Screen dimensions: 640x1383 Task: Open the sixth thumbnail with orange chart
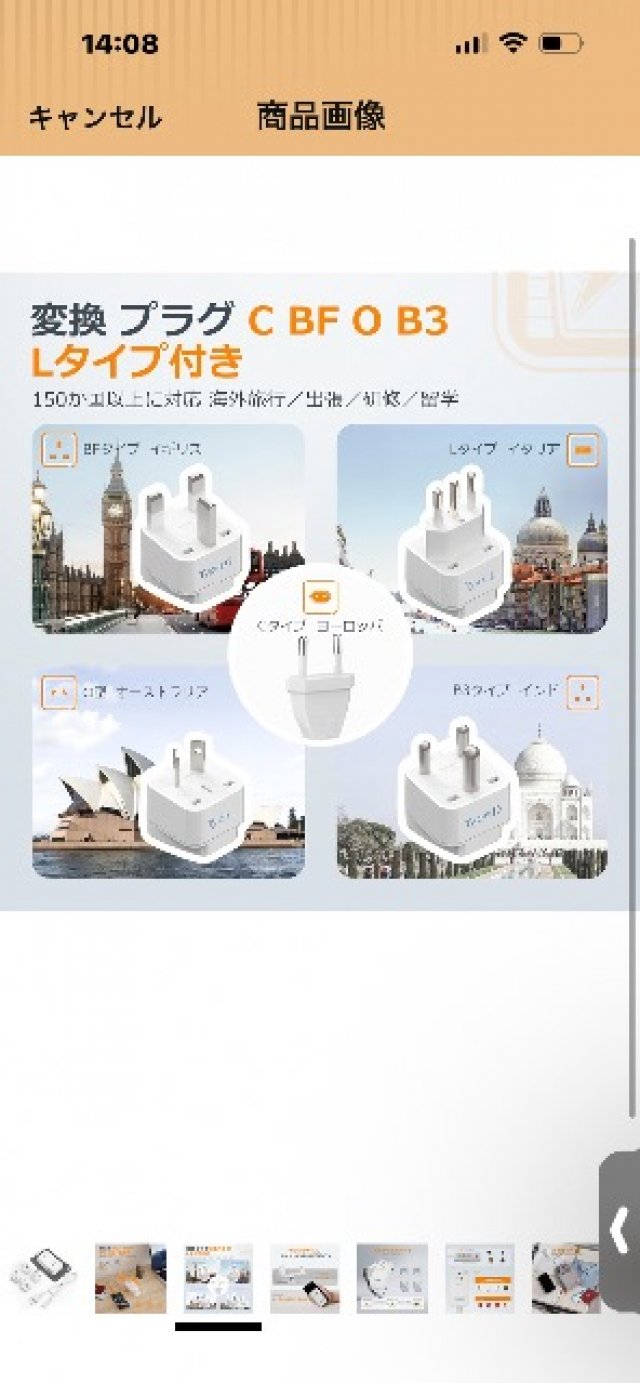(479, 1278)
